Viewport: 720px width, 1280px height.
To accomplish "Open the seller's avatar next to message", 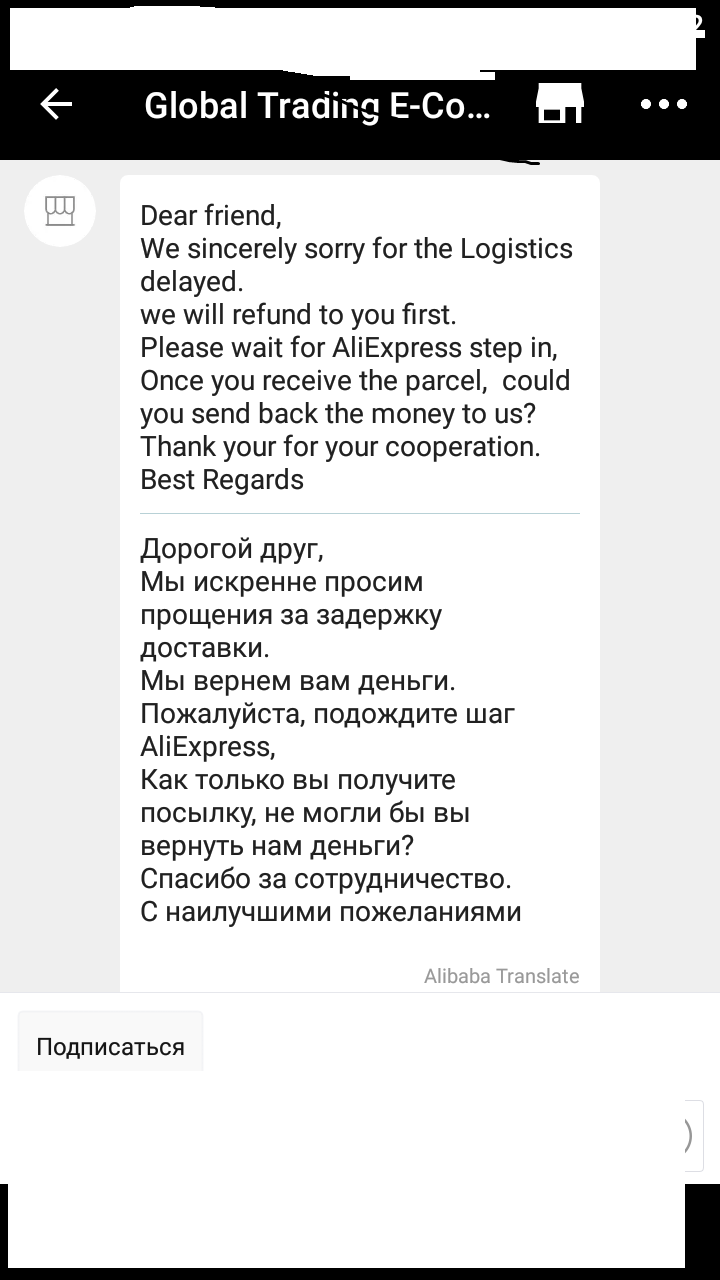I will (x=59, y=211).
